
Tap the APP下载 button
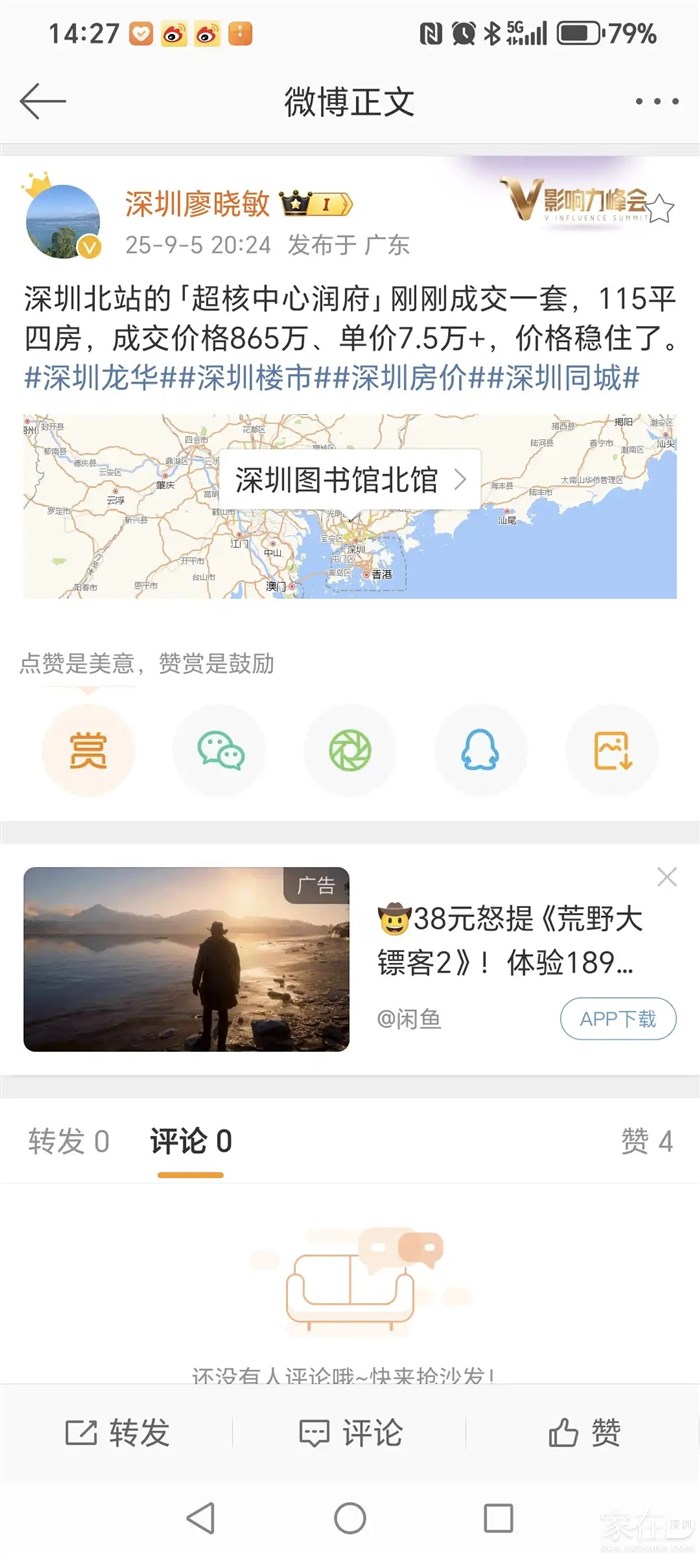tap(618, 1019)
